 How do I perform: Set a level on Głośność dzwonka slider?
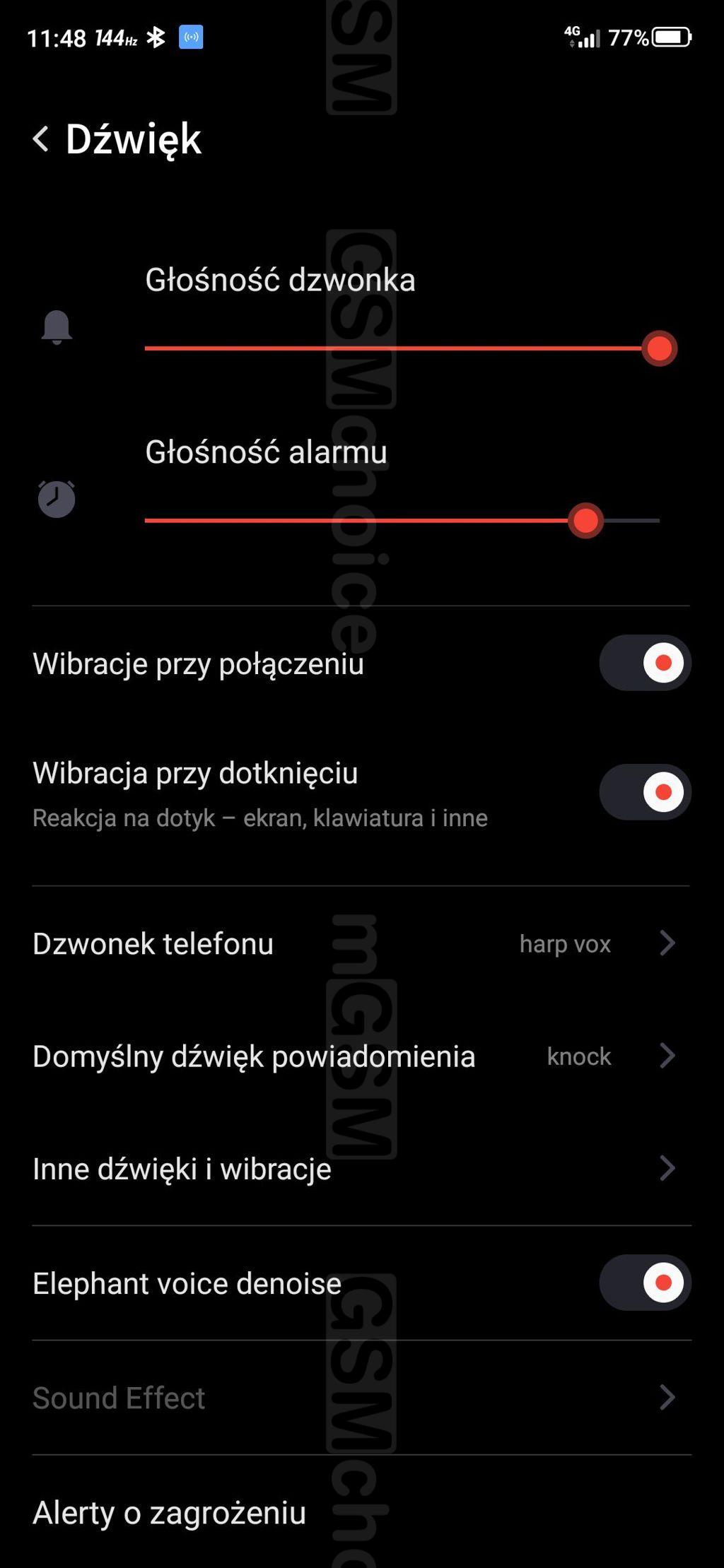402,348
